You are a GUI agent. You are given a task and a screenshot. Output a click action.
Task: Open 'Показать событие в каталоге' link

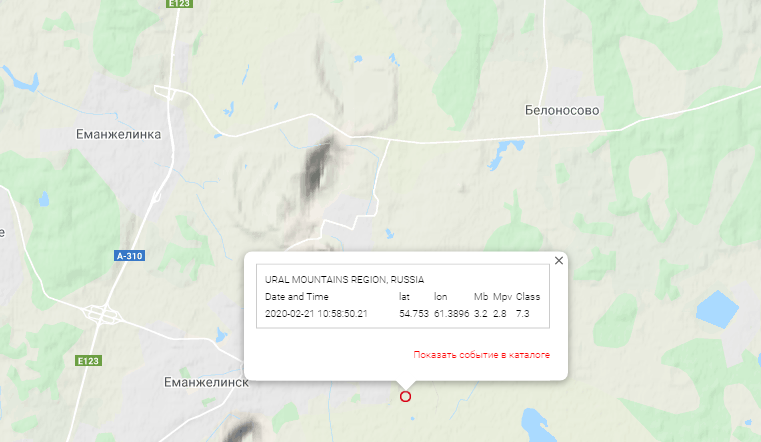coord(481,355)
